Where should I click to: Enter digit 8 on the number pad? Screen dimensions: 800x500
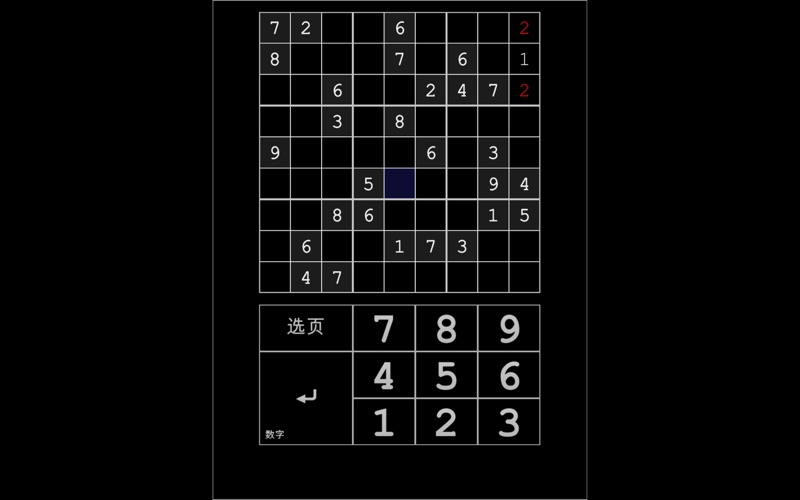[446, 328]
